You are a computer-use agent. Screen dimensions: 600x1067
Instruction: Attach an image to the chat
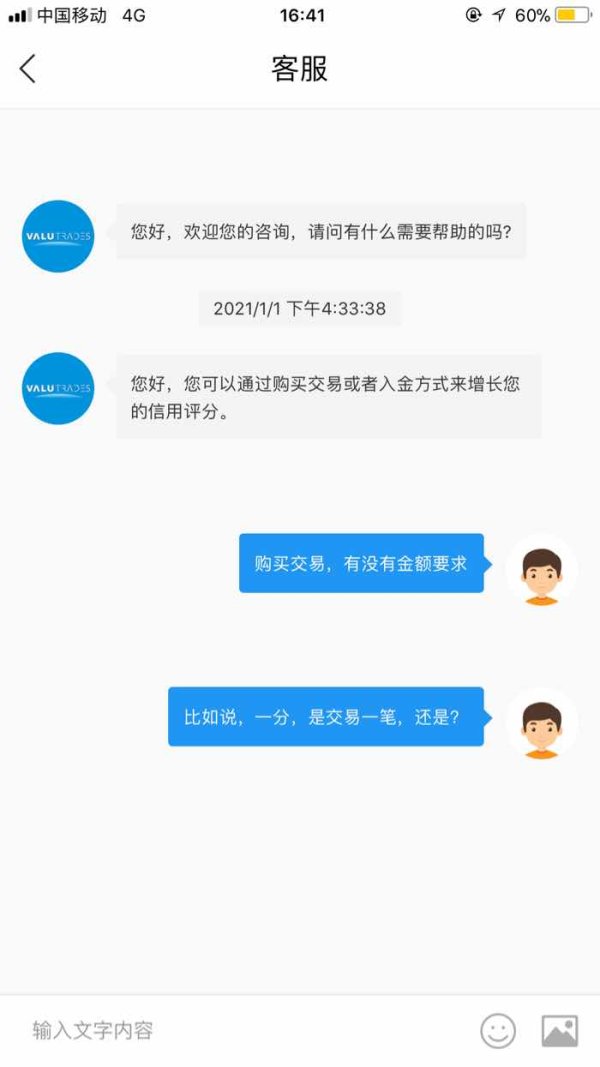pos(560,1030)
